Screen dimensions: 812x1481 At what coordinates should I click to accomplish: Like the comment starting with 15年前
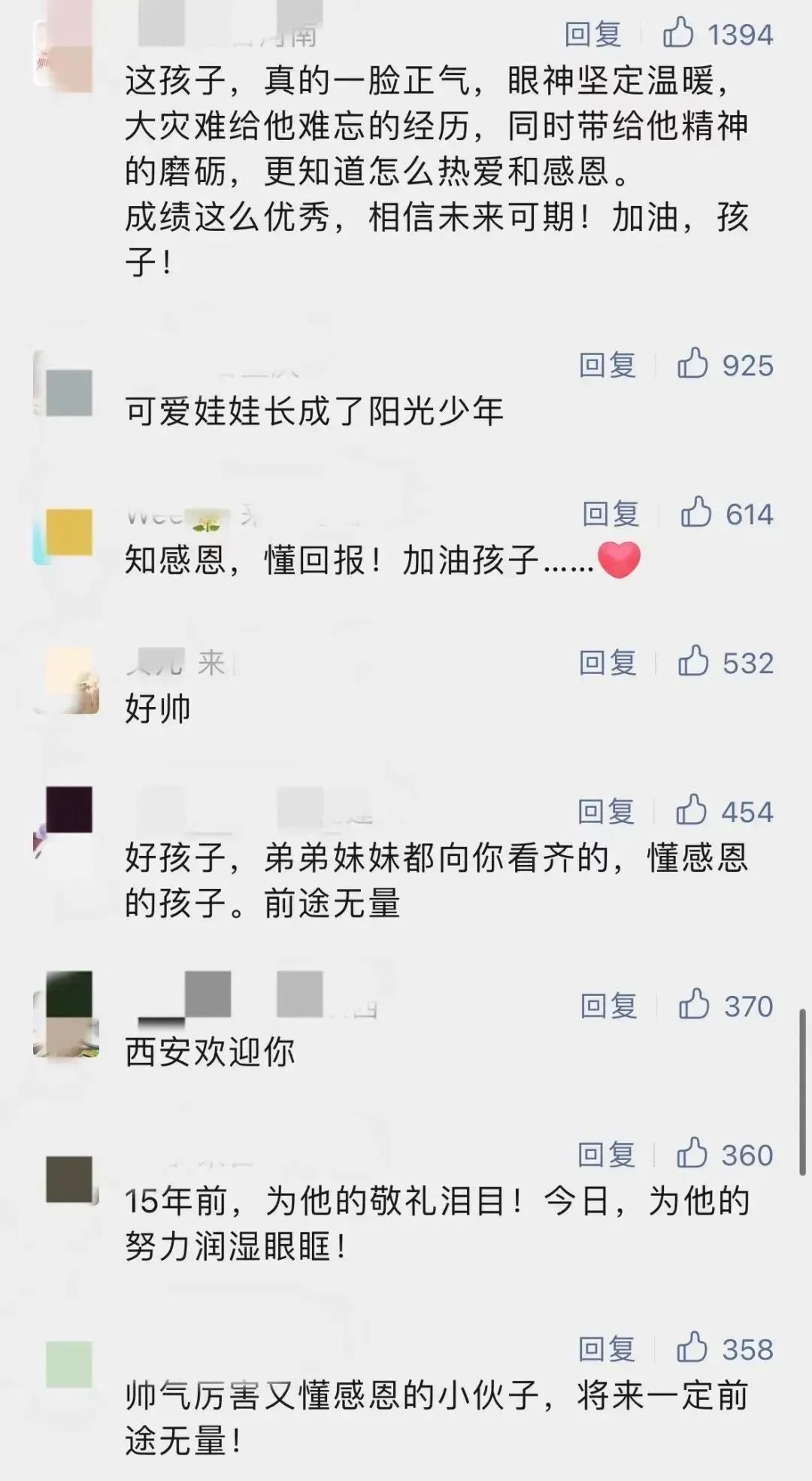click(x=692, y=1154)
